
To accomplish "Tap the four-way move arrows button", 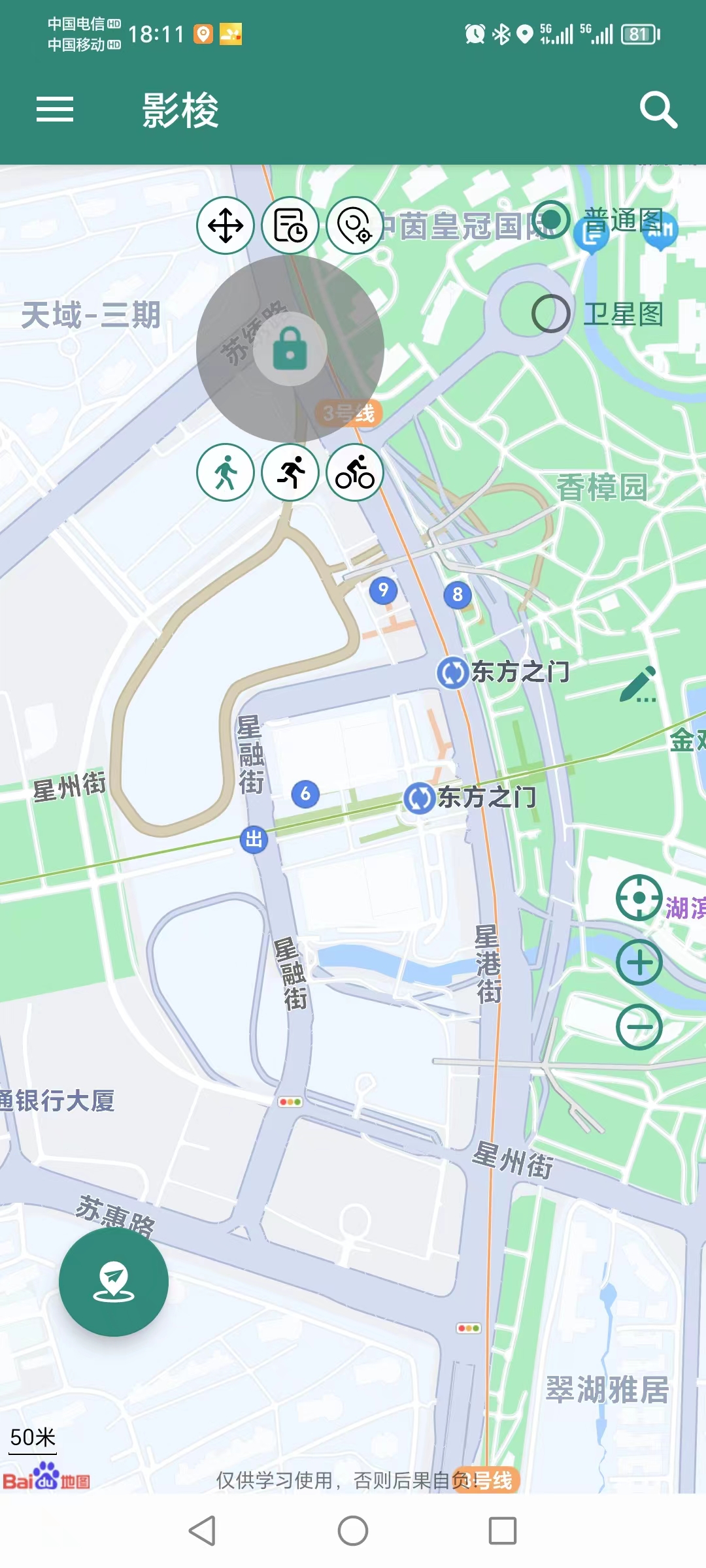I will (x=226, y=225).
